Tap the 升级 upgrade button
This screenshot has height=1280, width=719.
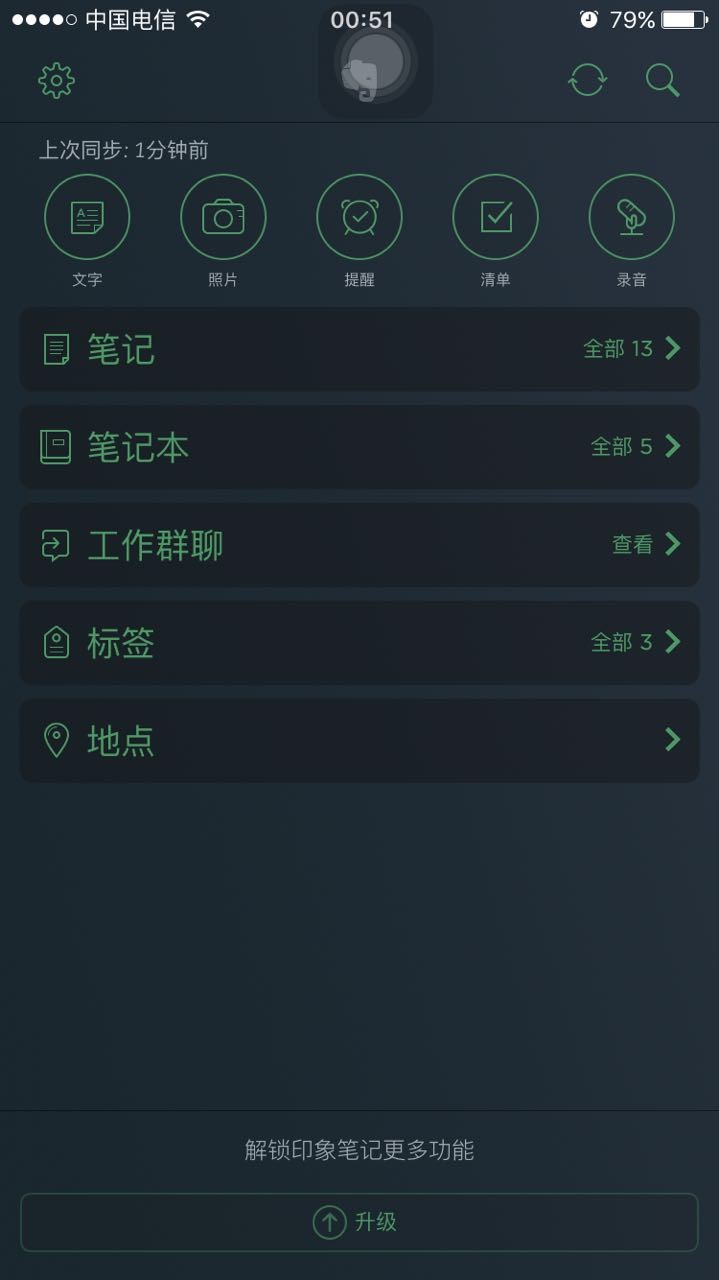point(359,1222)
